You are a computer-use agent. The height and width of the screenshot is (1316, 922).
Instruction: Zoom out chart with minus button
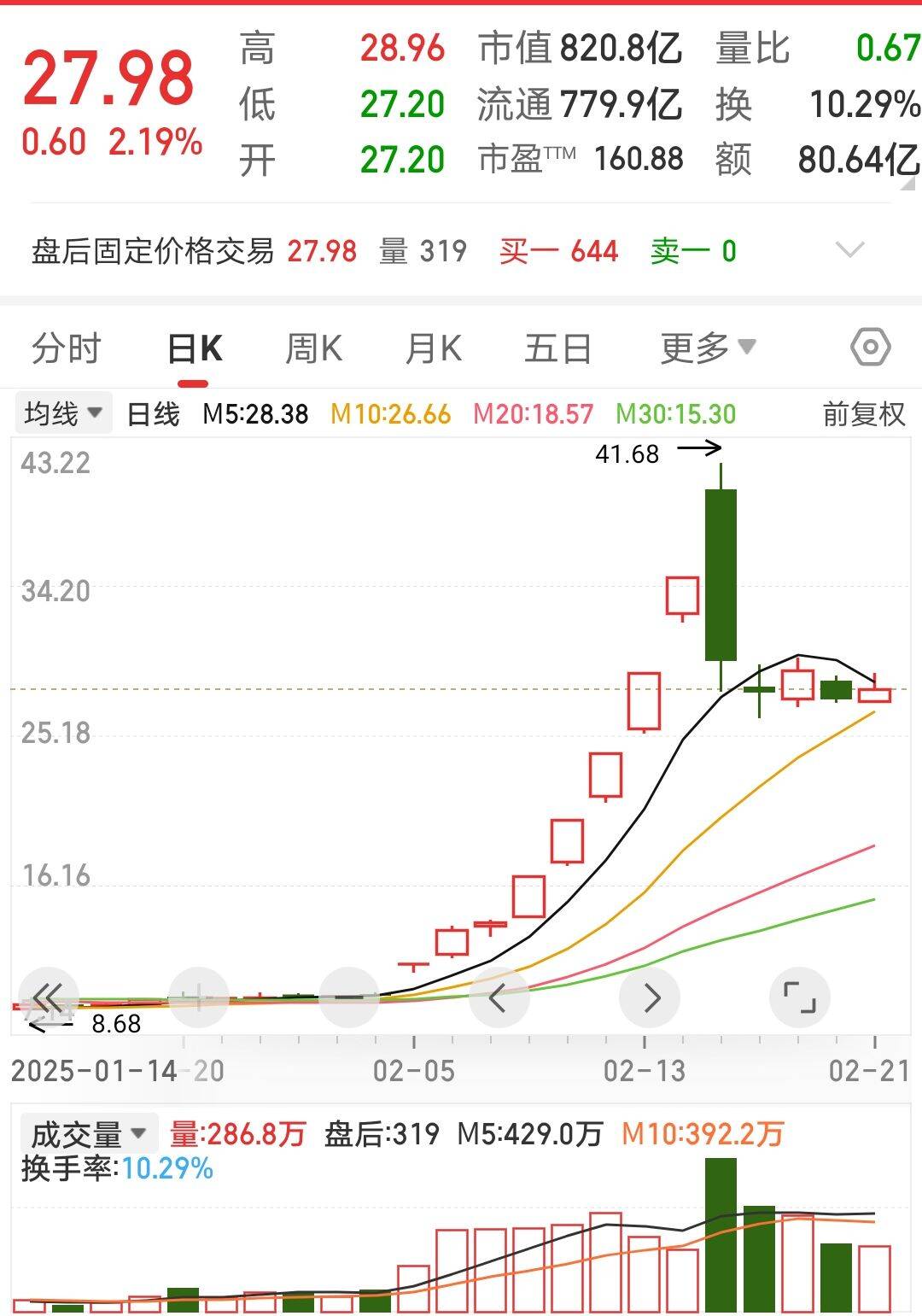point(348,997)
